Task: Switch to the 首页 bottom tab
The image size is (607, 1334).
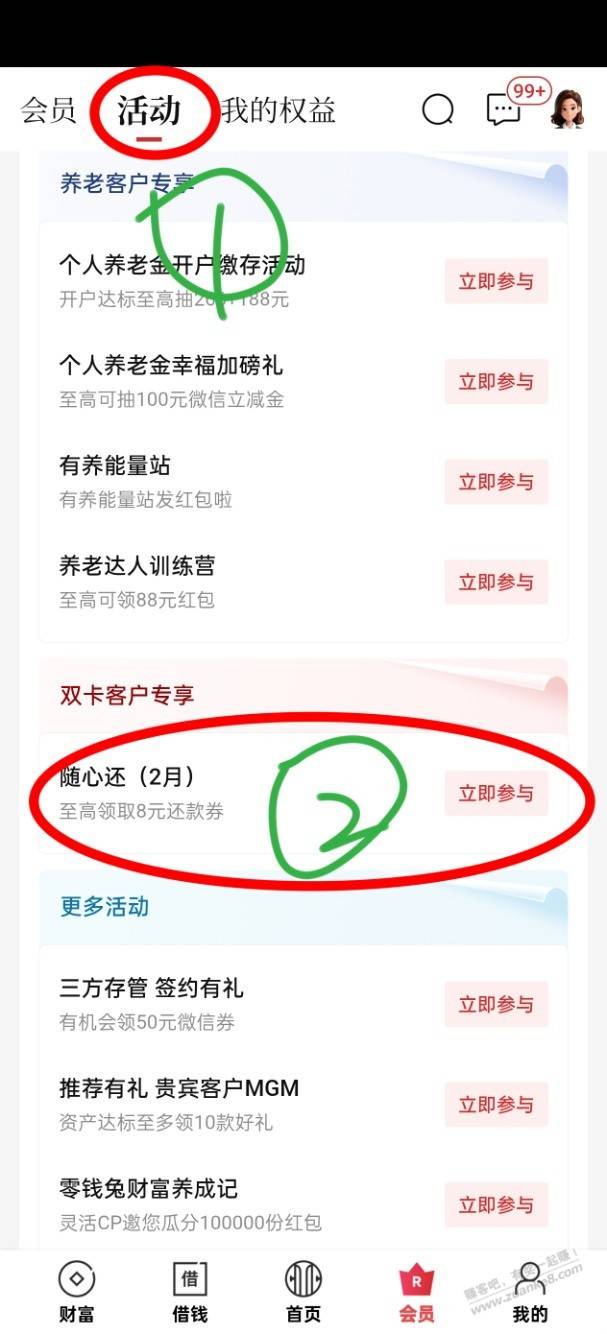Action: coord(303,1292)
